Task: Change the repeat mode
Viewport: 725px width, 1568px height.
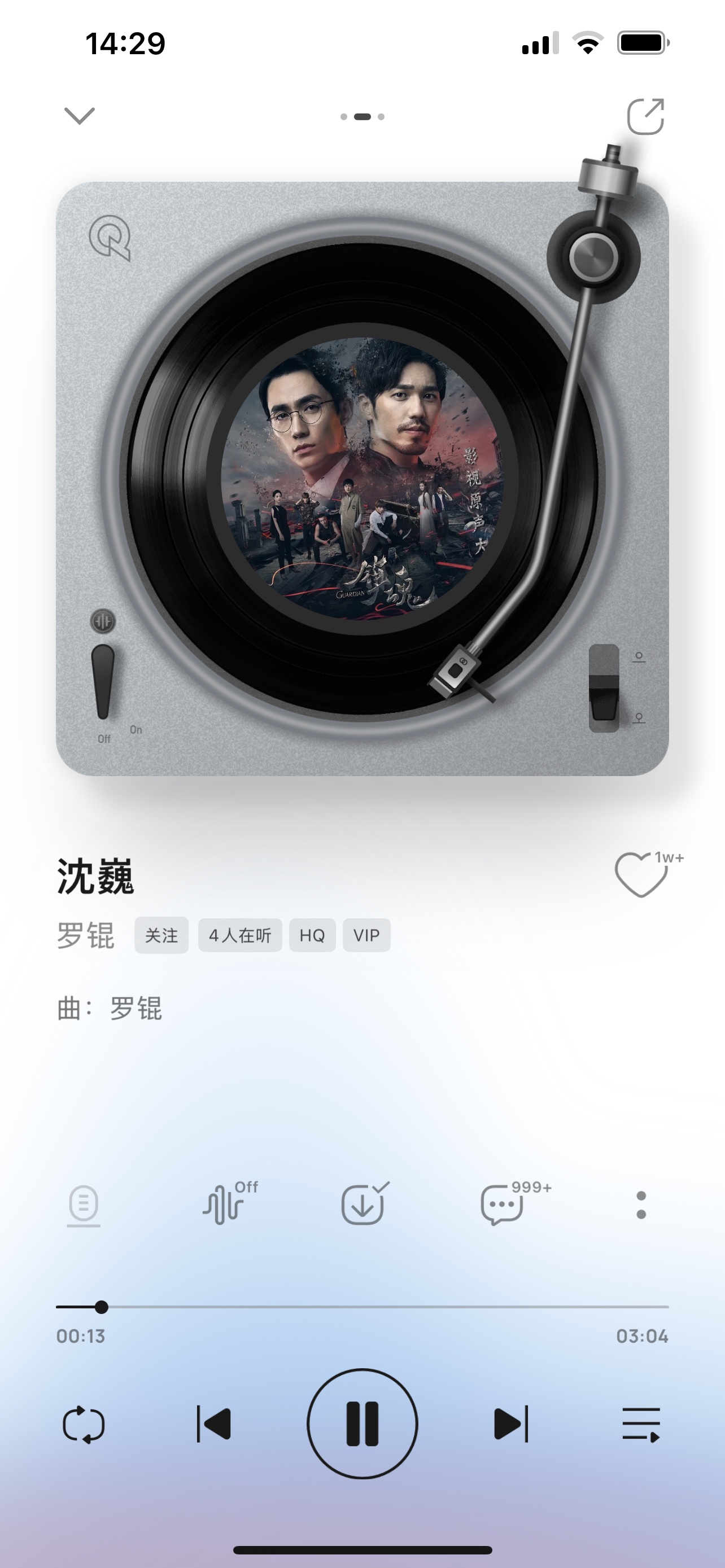Action: tap(84, 1424)
